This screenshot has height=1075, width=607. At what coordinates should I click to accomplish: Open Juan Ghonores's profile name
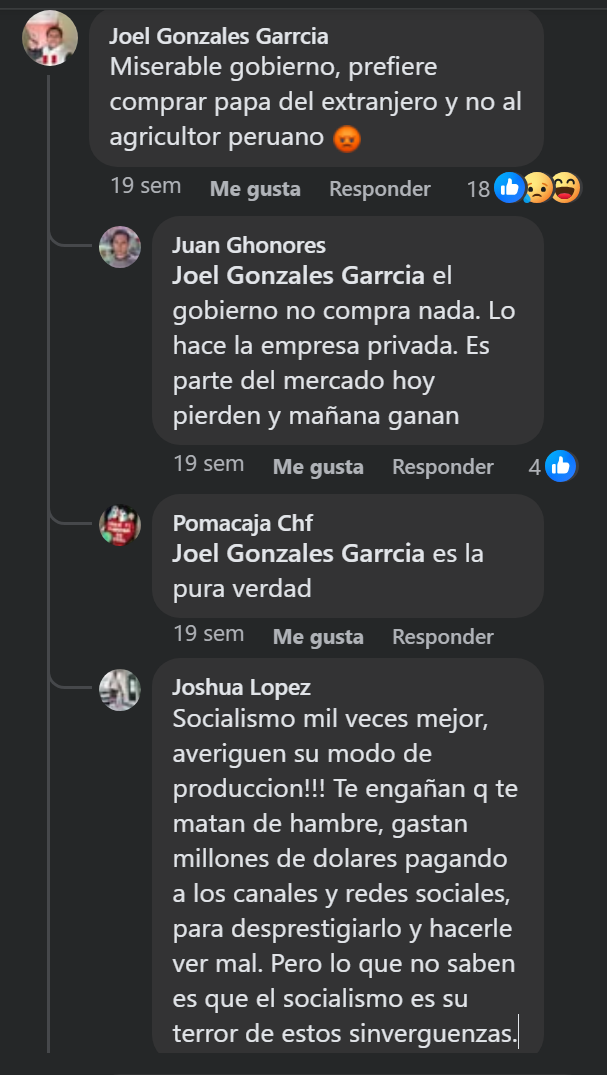click(248, 245)
